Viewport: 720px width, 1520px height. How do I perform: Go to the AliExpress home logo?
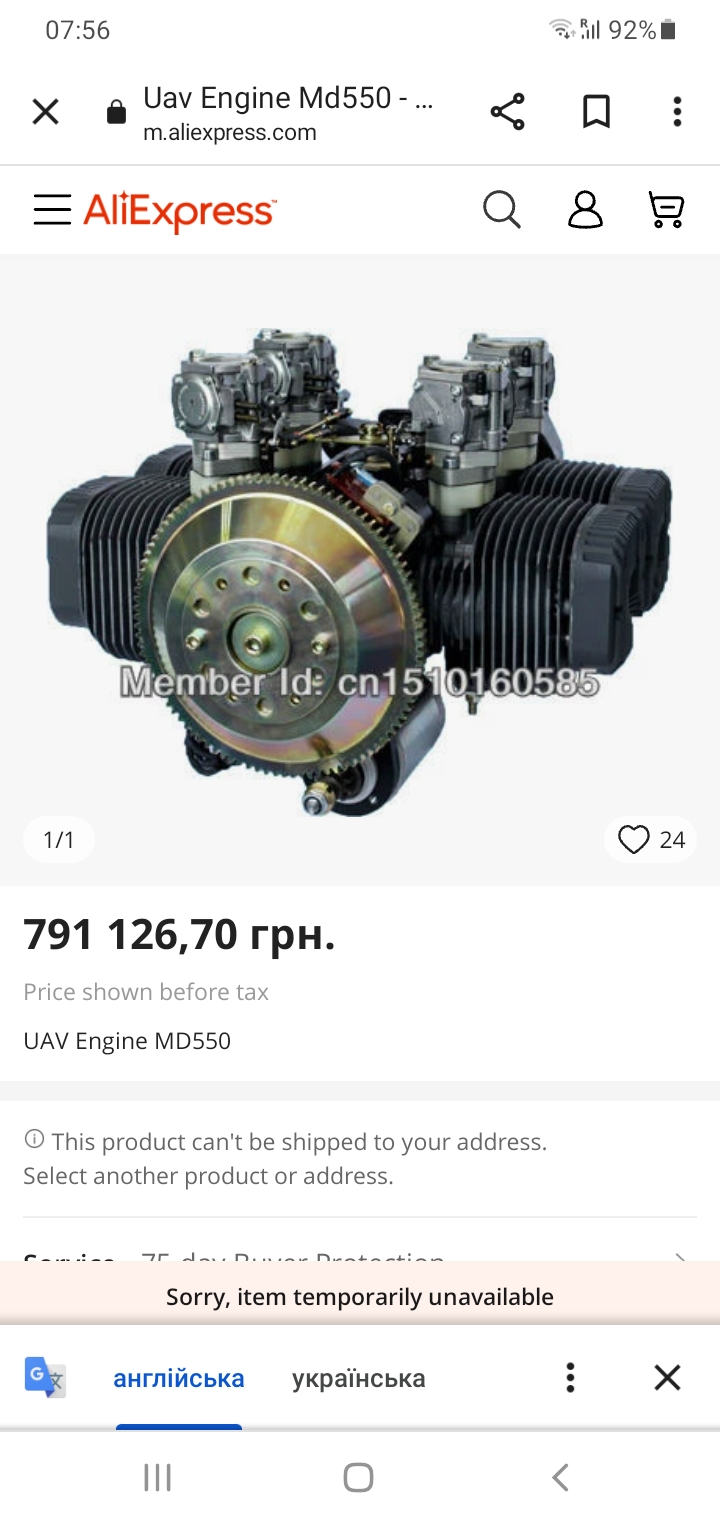click(180, 211)
